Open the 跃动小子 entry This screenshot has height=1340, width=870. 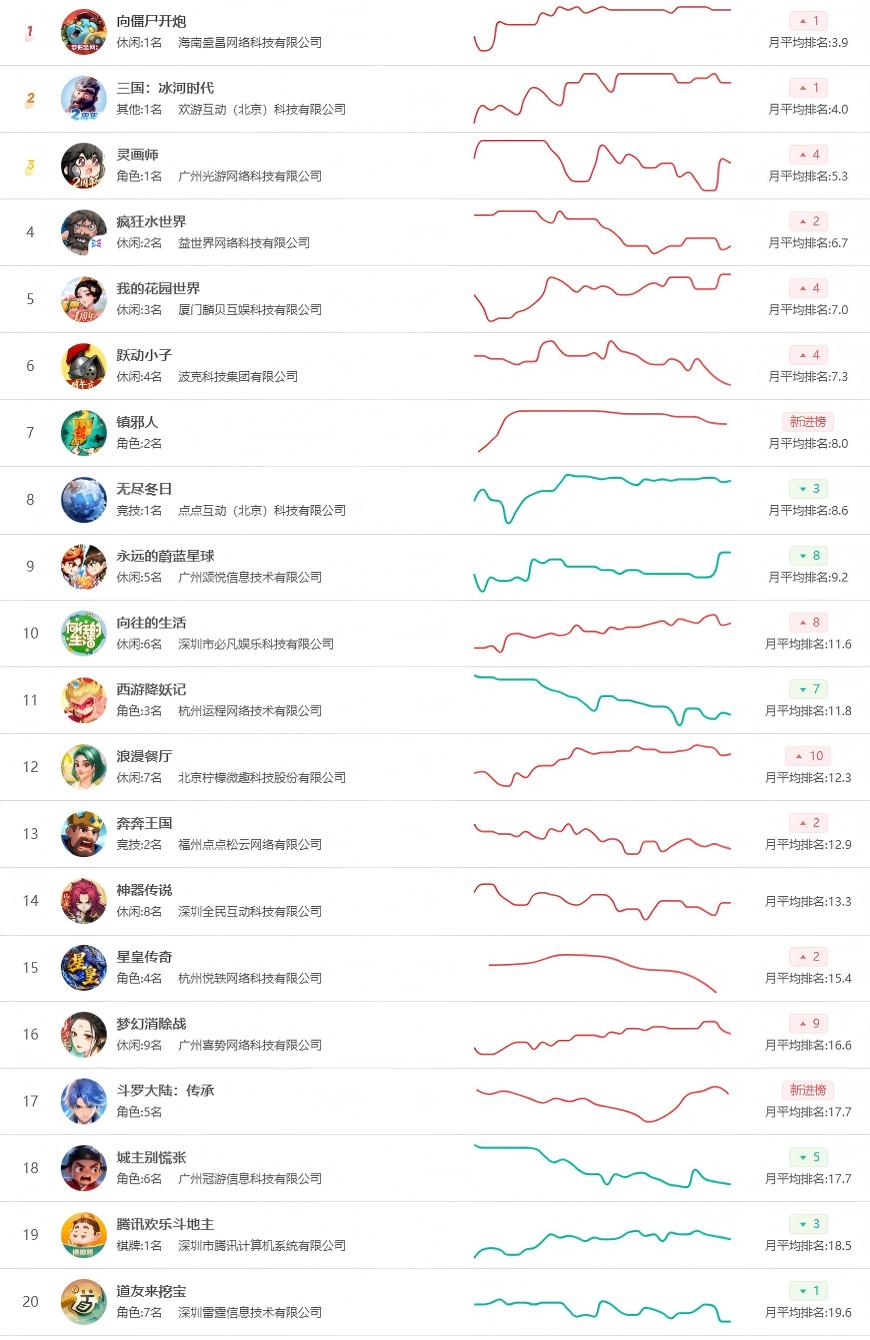point(435,366)
